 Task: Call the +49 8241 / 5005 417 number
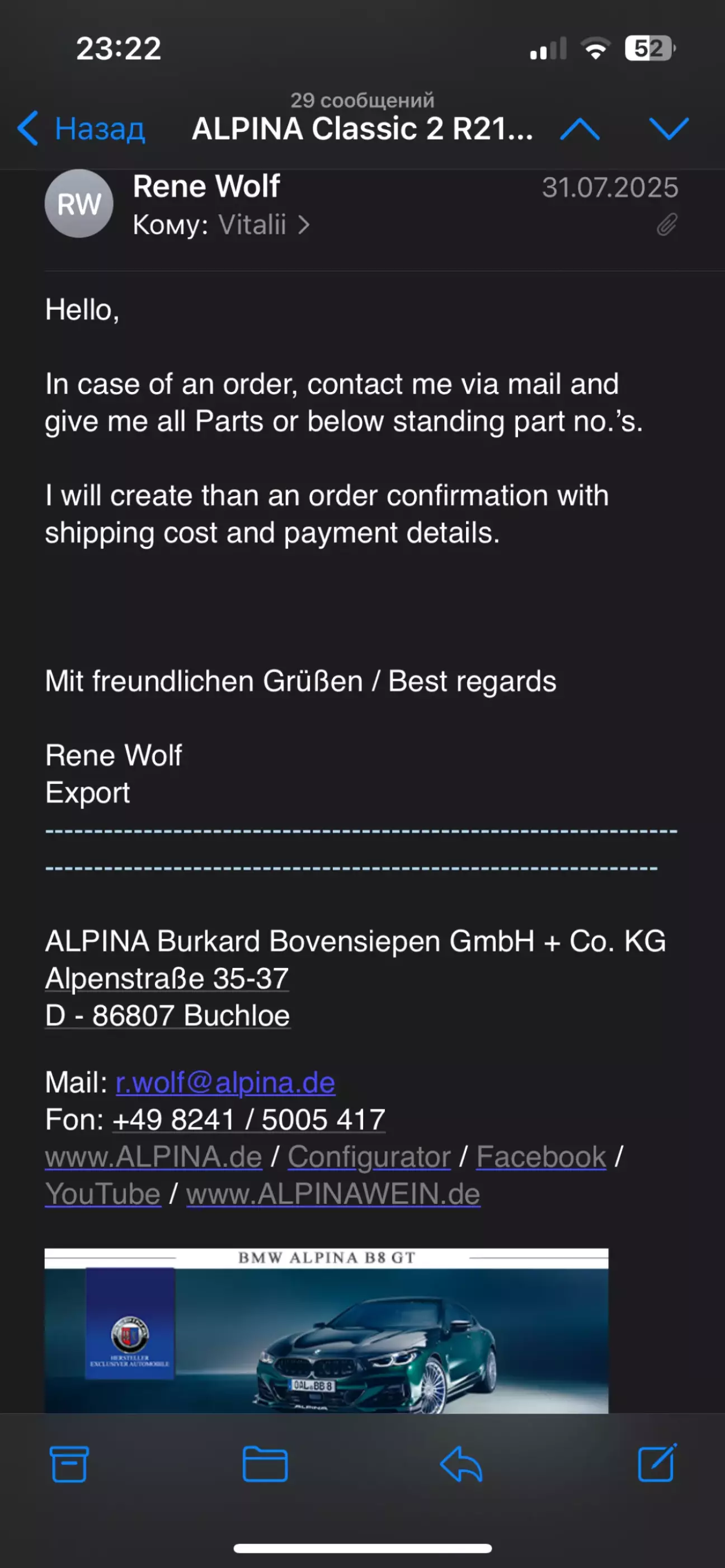coord(248,1120)
